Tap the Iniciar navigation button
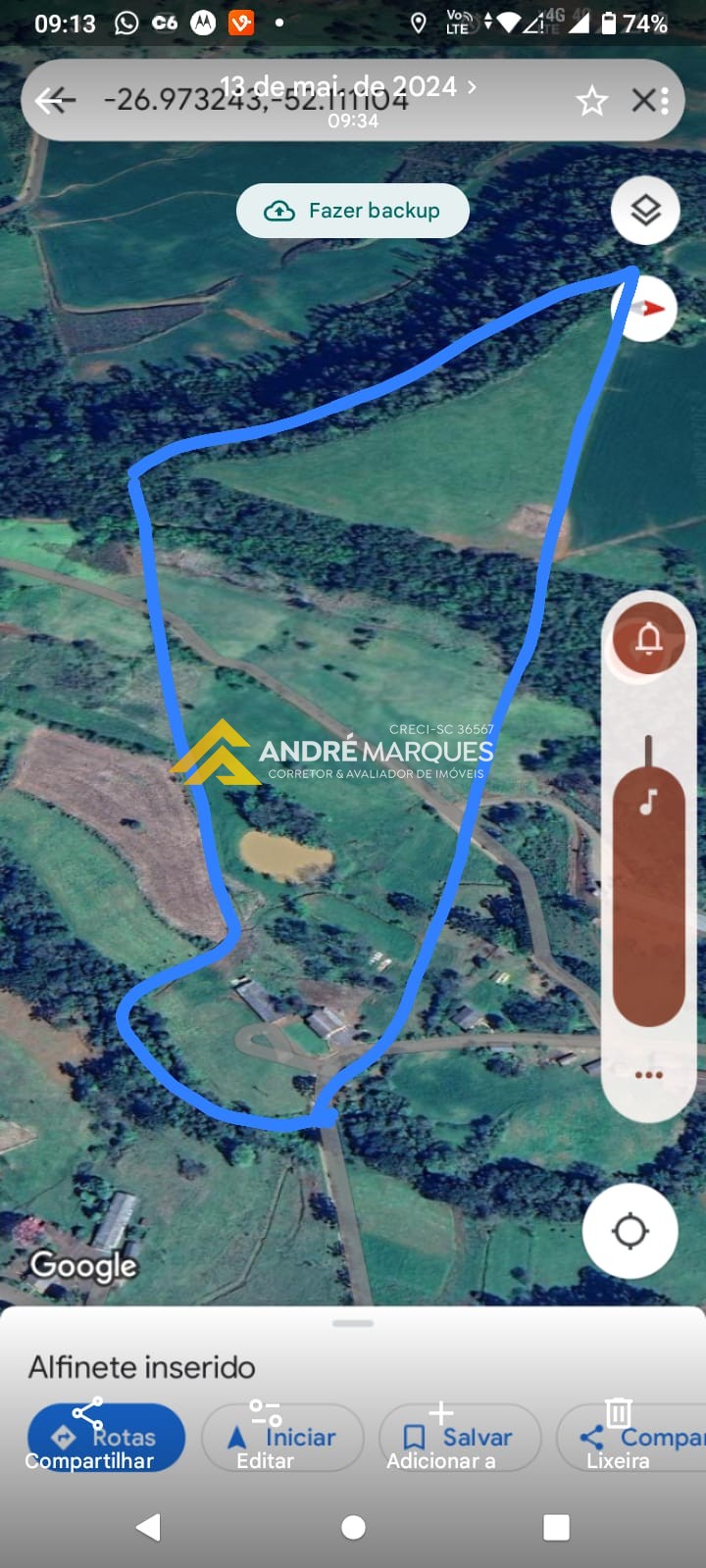 click(x=282, y=1437)
